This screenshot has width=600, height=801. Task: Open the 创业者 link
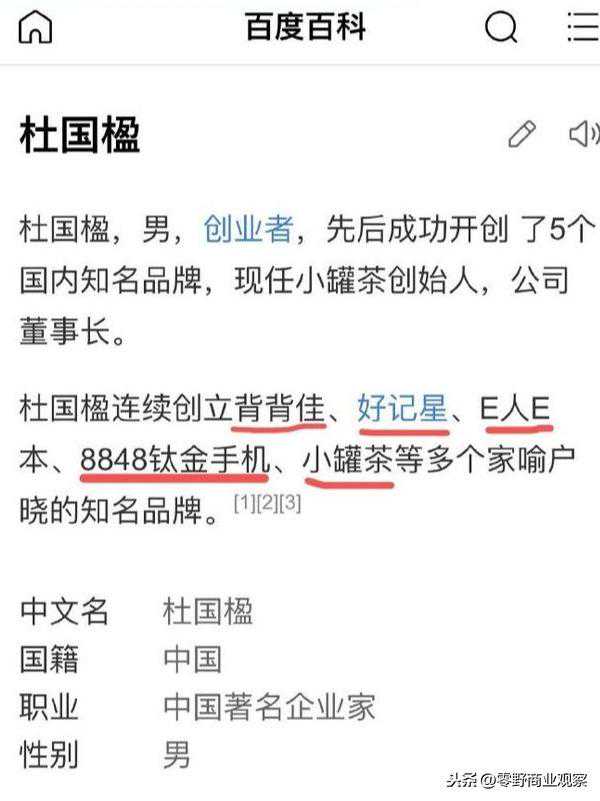(x=248, y=231)
